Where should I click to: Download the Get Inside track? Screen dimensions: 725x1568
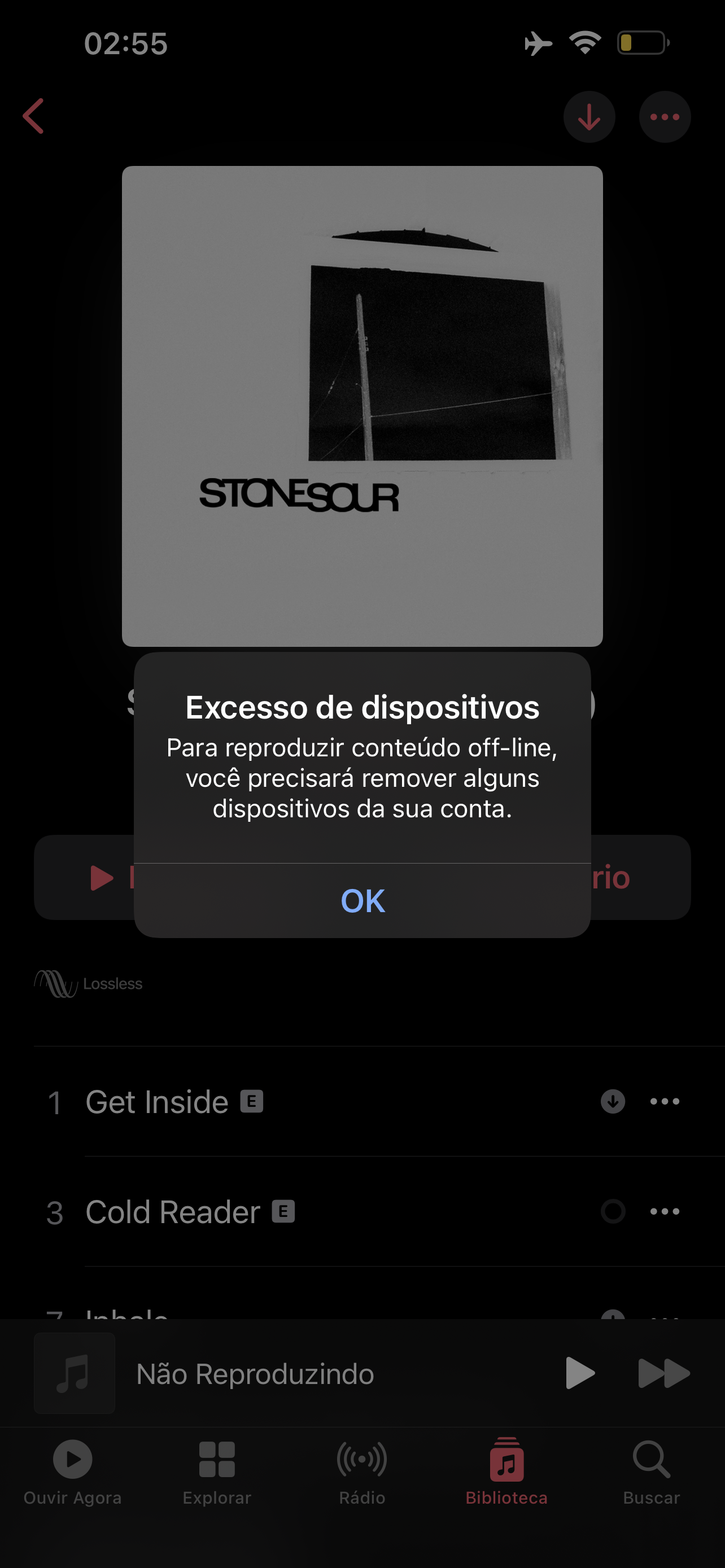point(613,1102)
